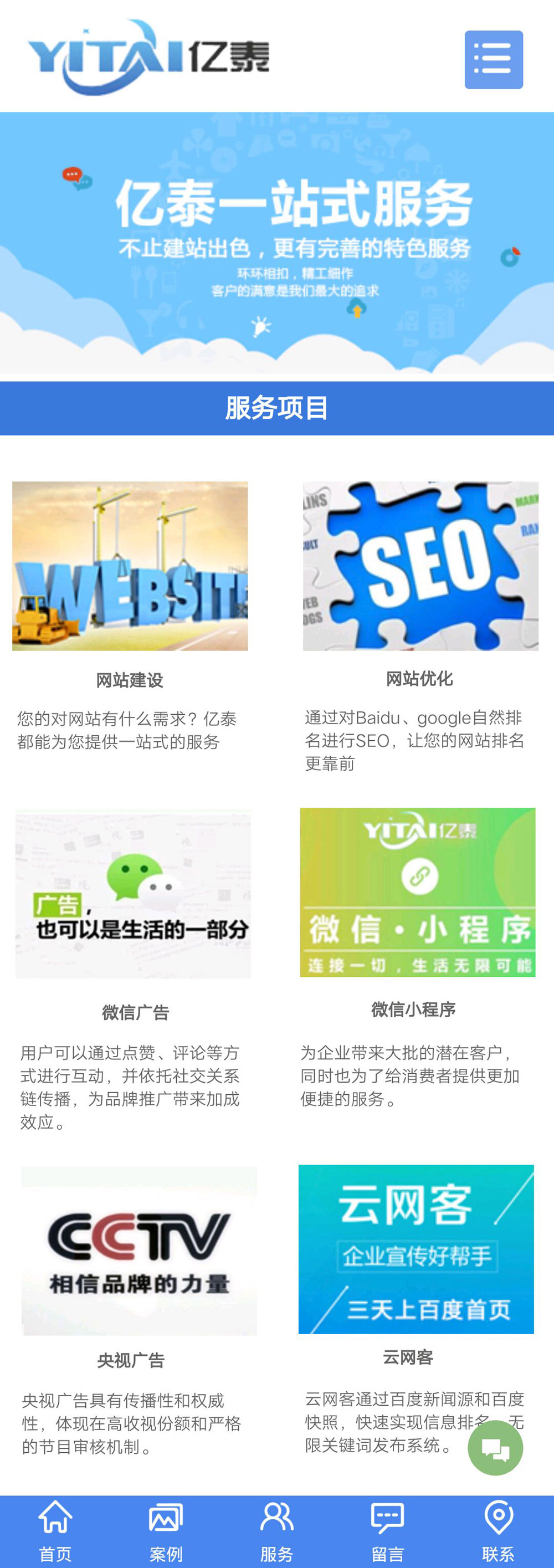Go to the 首页 tab

(55, 1530)
